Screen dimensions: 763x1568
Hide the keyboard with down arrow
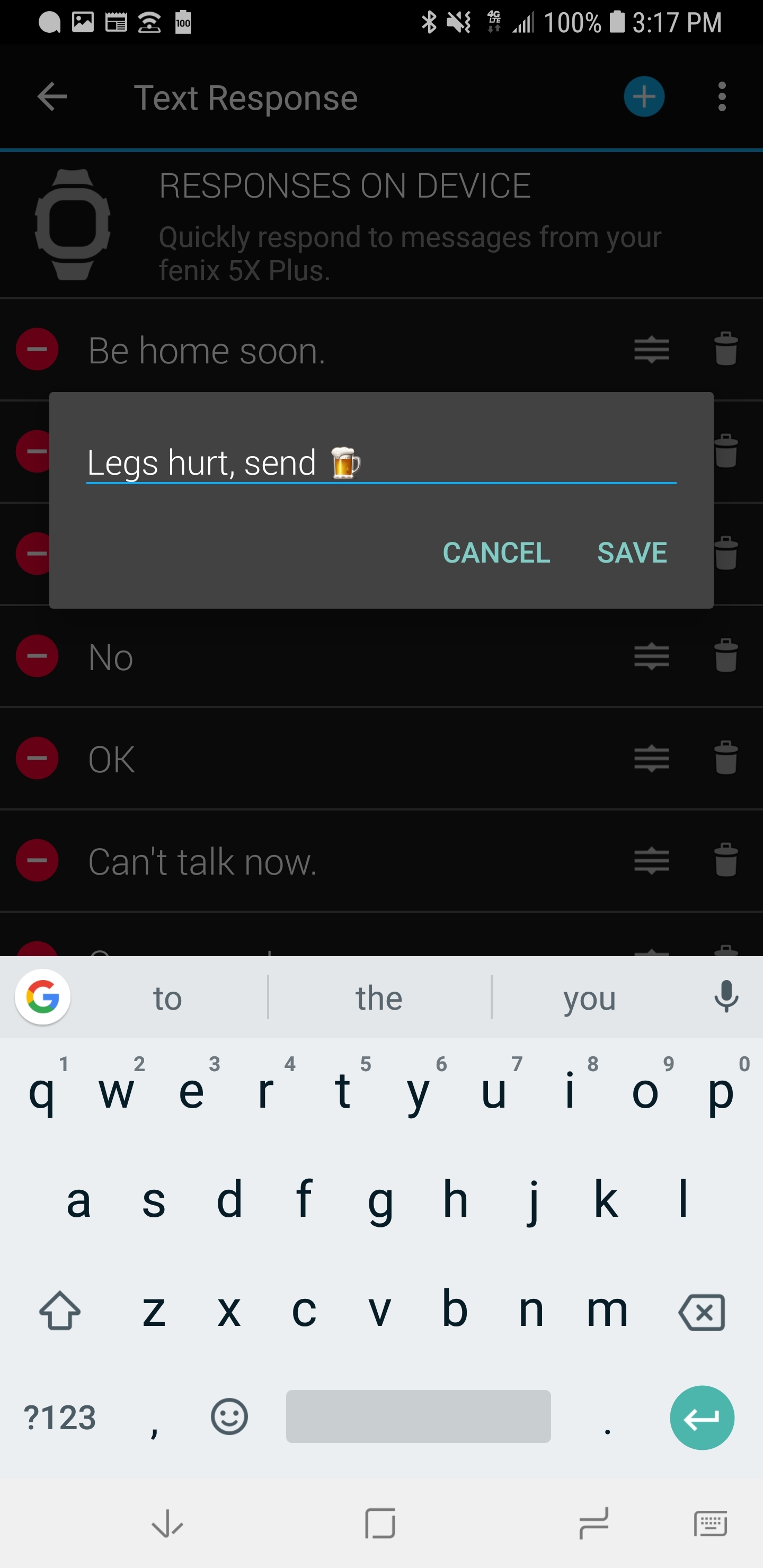167,1524
